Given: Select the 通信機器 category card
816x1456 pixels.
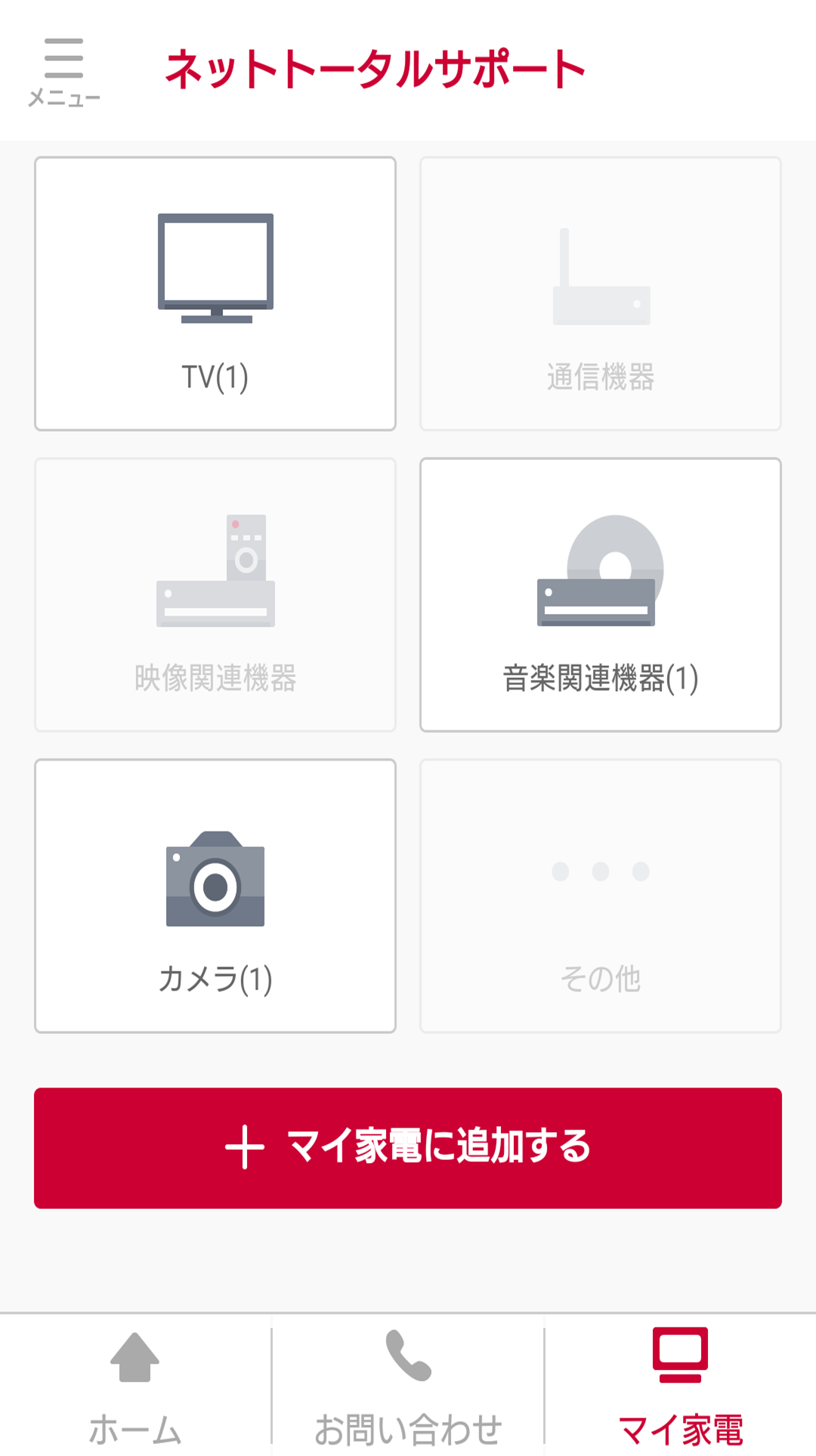Looking at the screenshot, I should pyautogui.click(x=601, y=294).
